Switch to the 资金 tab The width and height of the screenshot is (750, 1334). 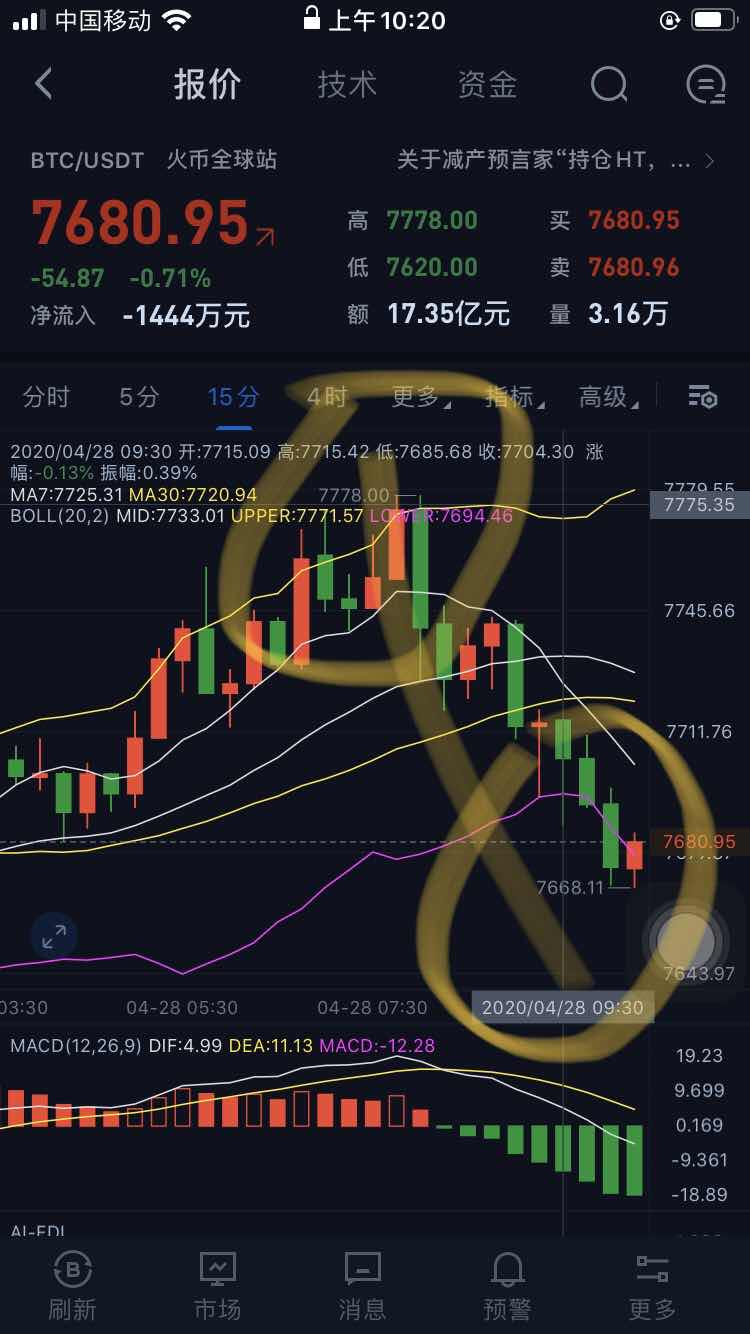[487, 85]
